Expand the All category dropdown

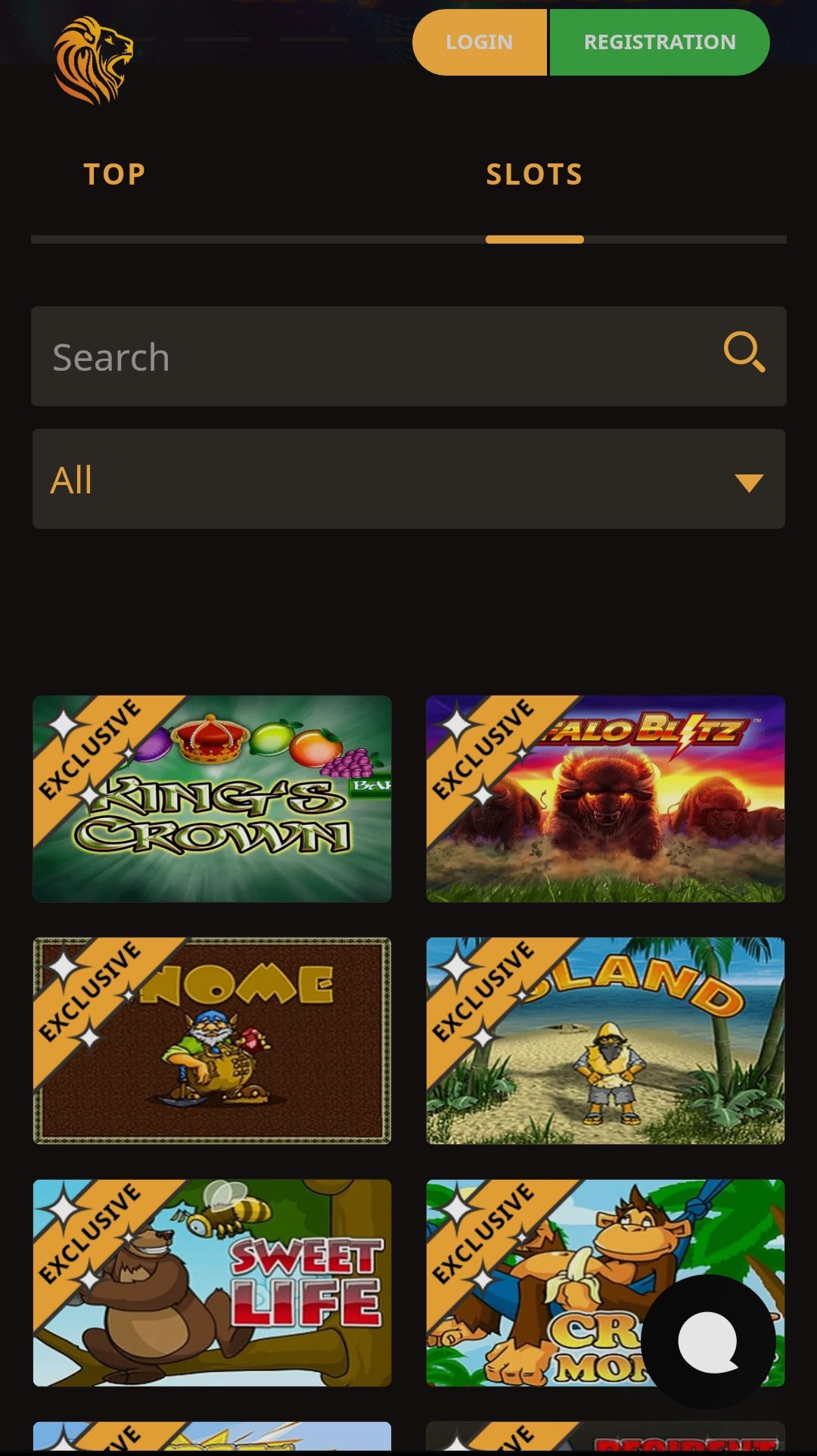click(408, 479)
